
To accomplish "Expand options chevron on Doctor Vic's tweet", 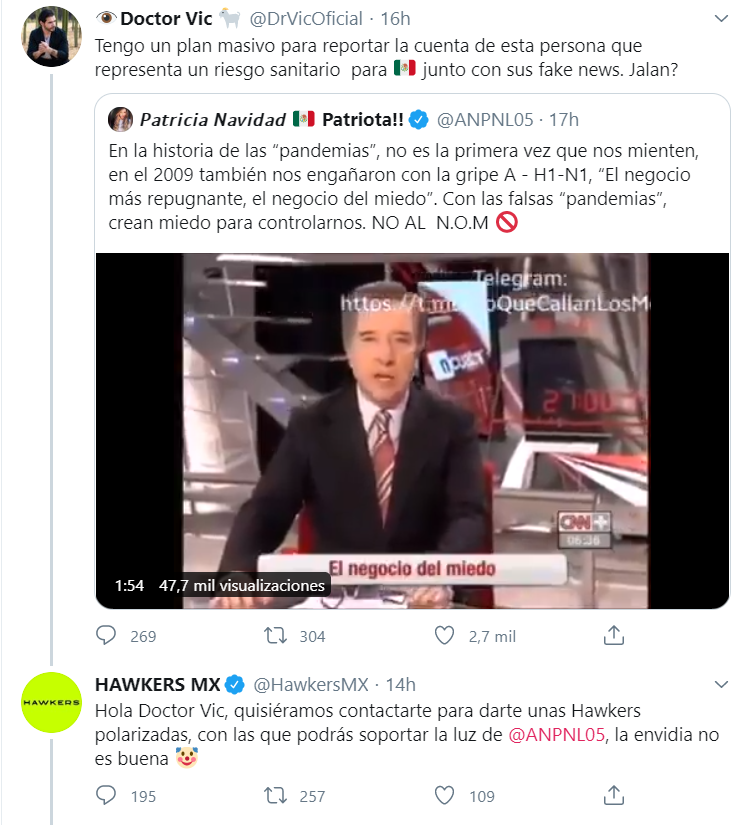I will pyautogui.click(x=721, y=19).
